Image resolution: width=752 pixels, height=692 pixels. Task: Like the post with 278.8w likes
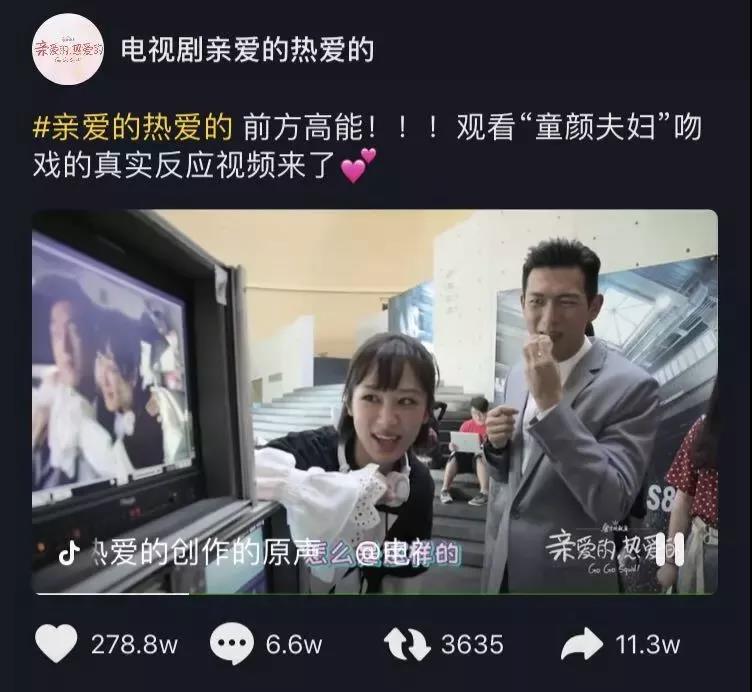click(x=56, y=644)
